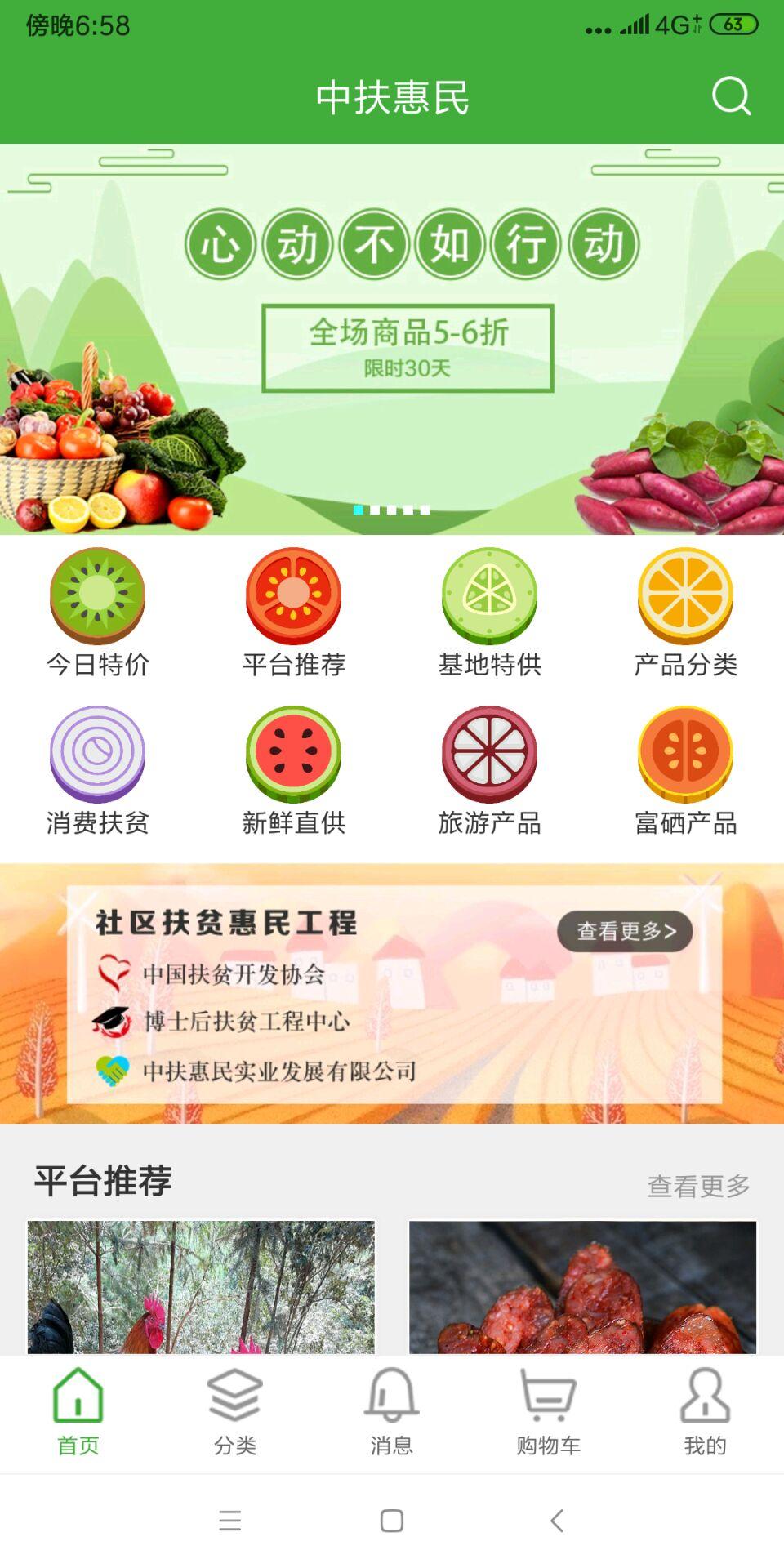Tap 查看更多> on the 社区扶贫惠民工程 banner
The width and height of the screenshot is (784, 1568).
coord(625,931)
